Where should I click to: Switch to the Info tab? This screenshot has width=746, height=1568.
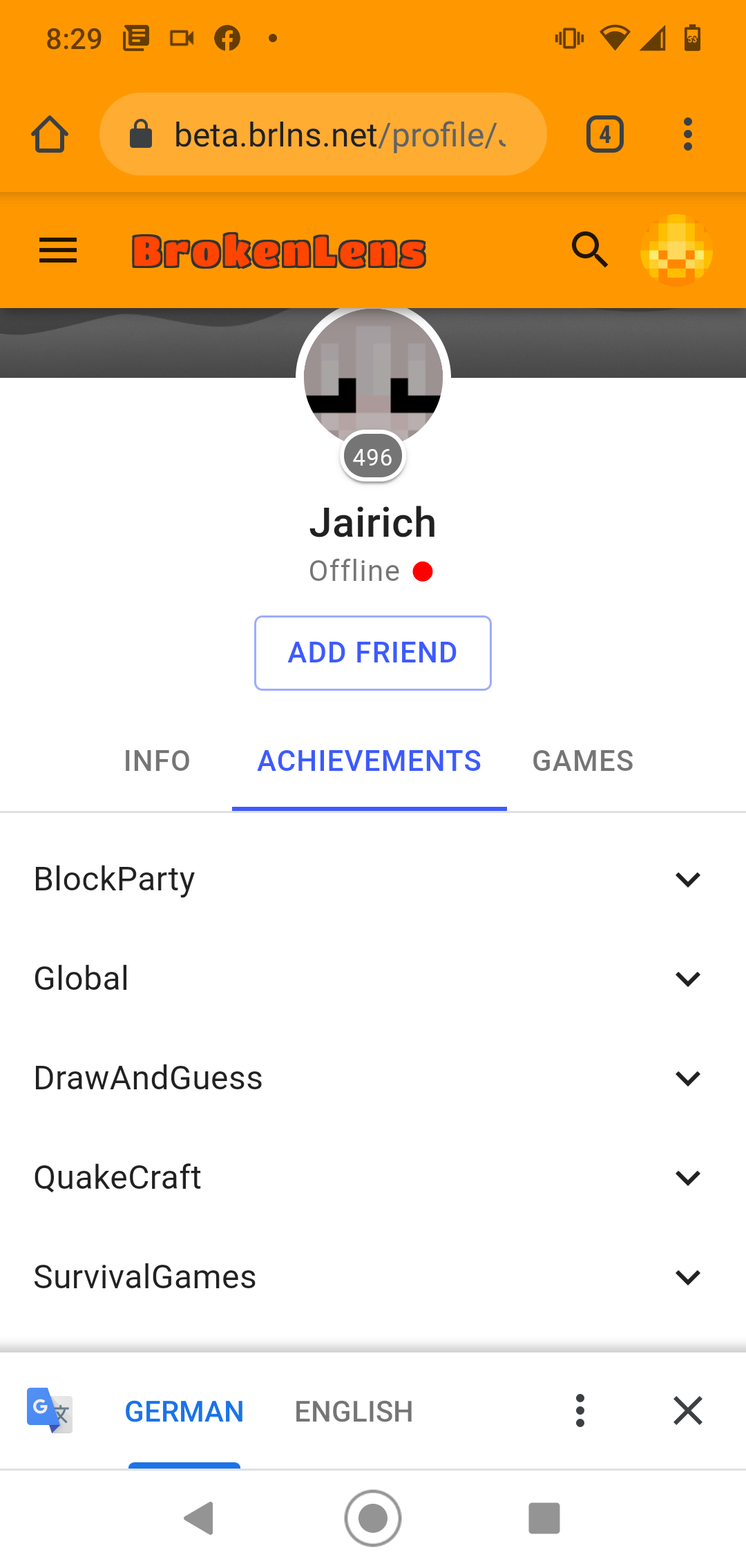[x=157, y=761]
